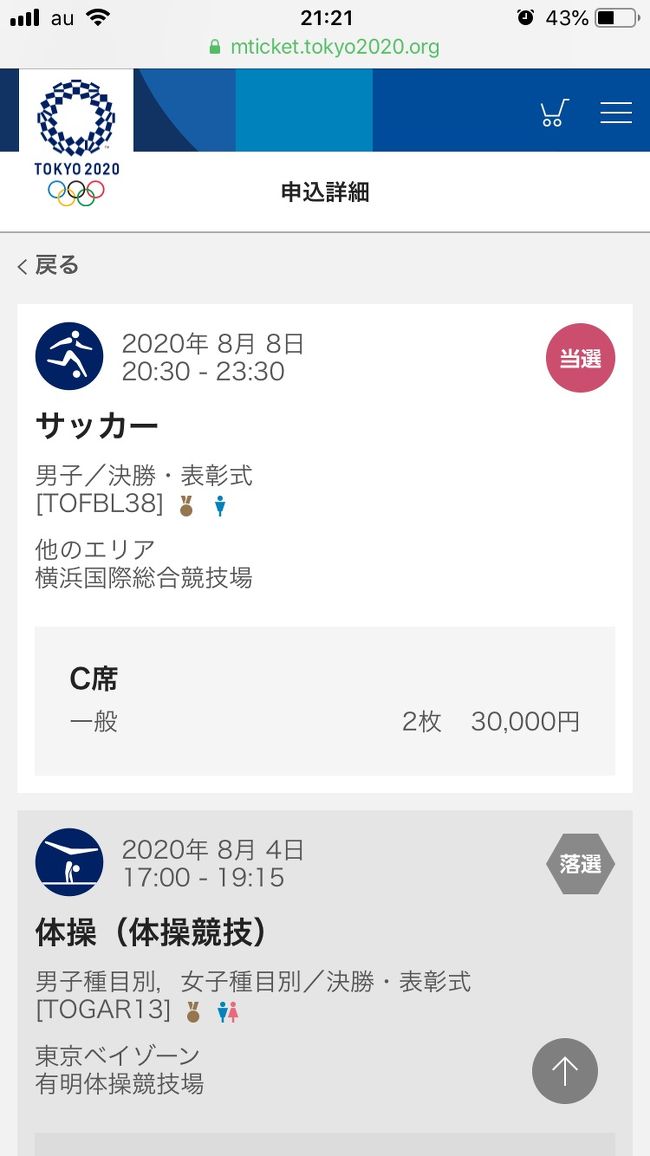Jump back to top with arrow button

pos(565,1071)
